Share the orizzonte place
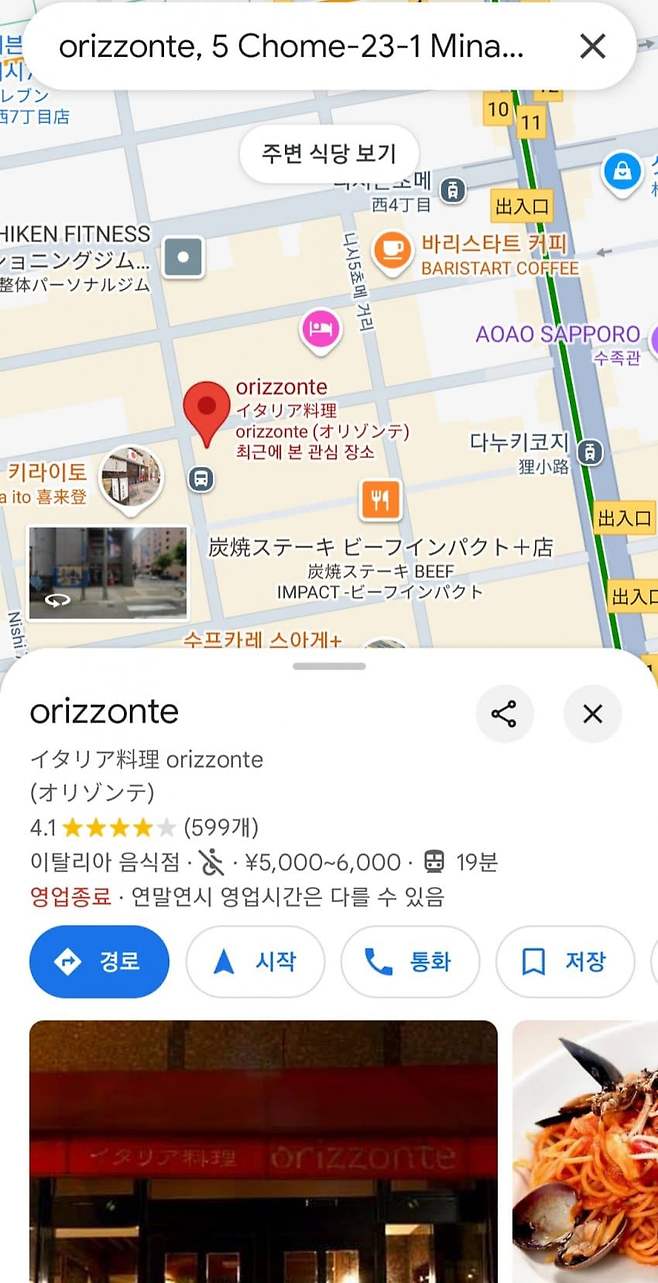The height and width of the screenshot is (1283, 658). (504, 714)
